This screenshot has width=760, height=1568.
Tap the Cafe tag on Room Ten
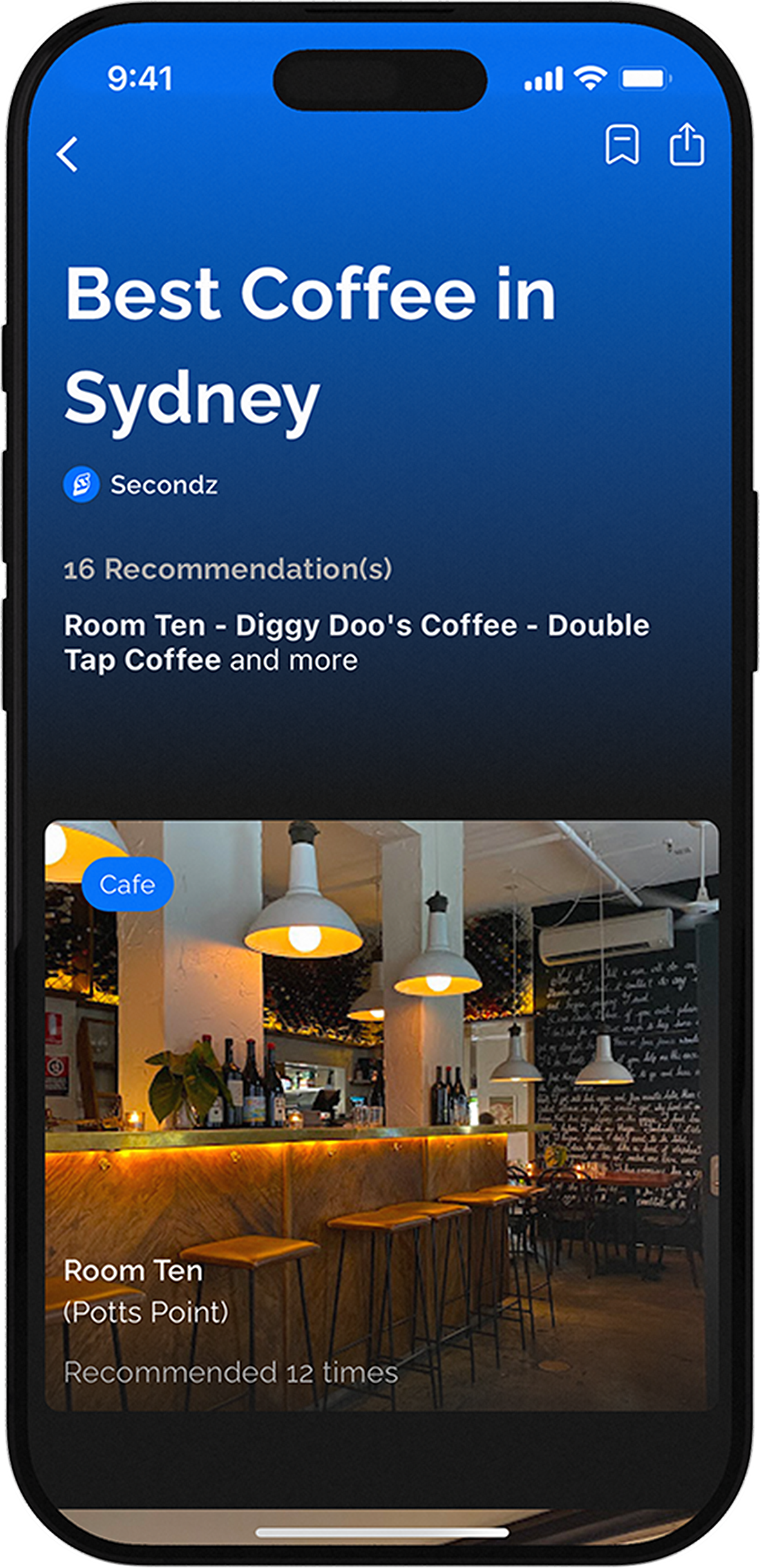click(128, 884)
